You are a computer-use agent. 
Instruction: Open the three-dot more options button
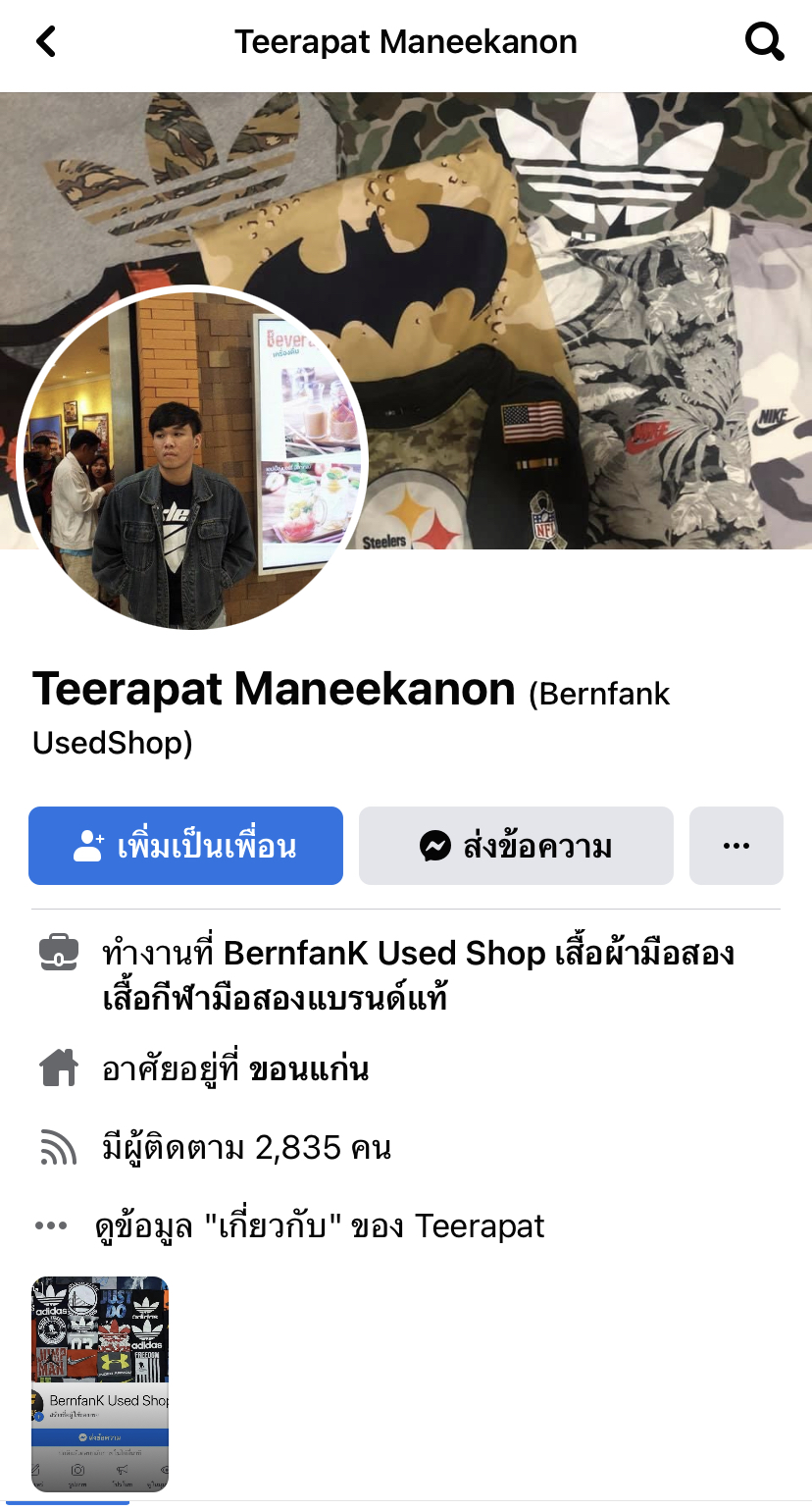pyautogui.click(x=736, y=846)
